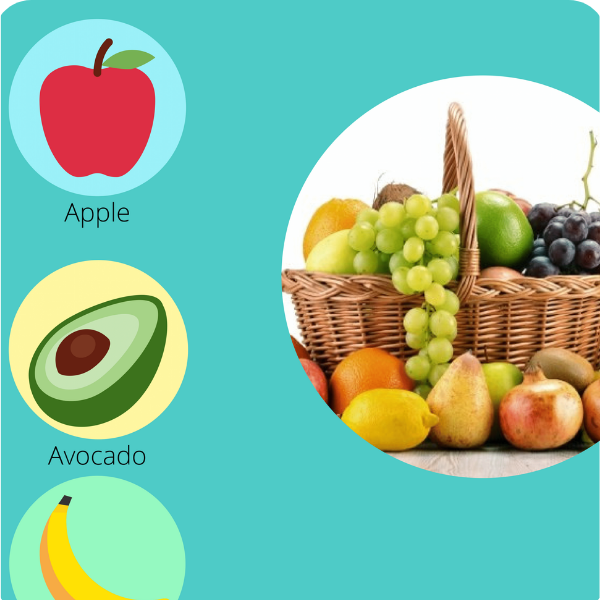
Task: Select the Apple fruit tile
Action: [97, 108]
